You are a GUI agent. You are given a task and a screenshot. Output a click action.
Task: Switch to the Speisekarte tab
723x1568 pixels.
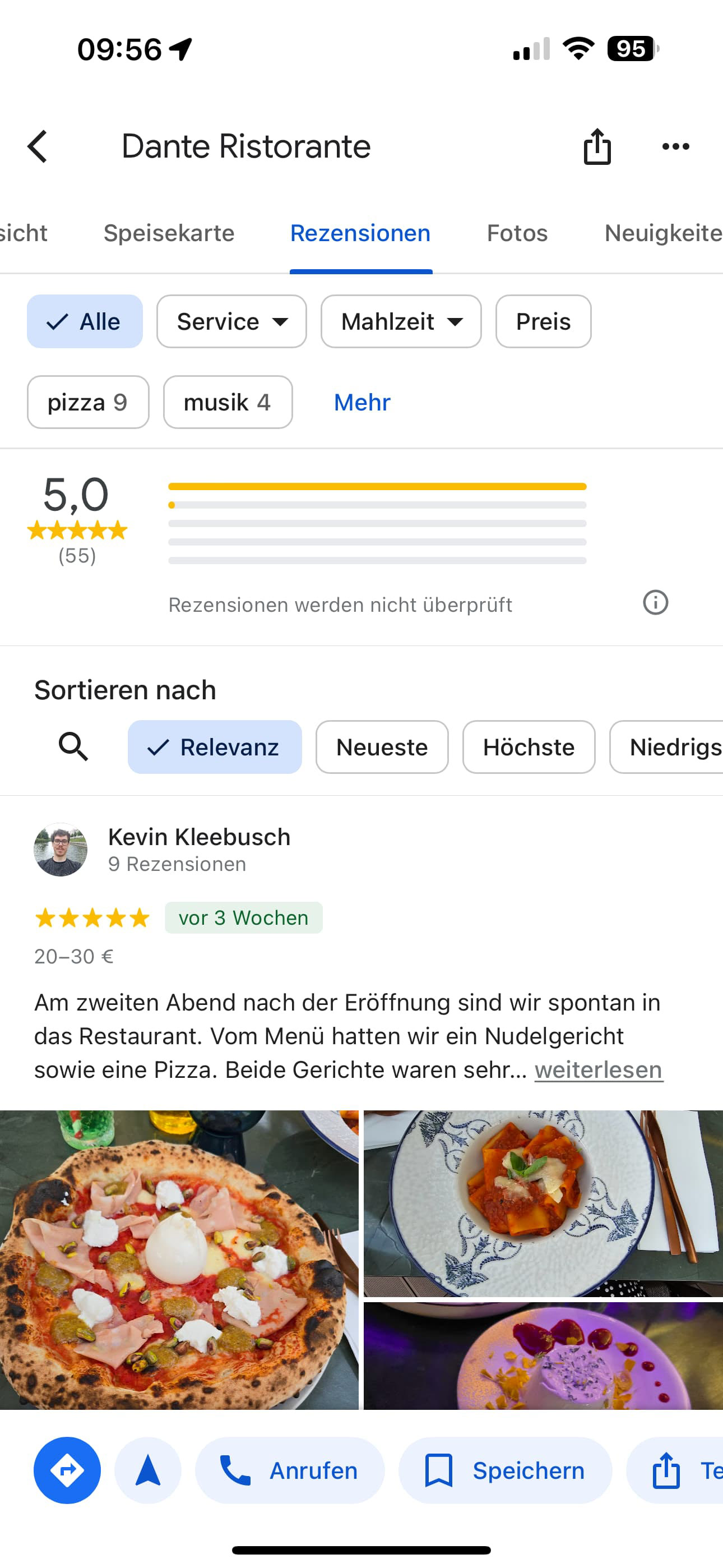coord(169,233)
